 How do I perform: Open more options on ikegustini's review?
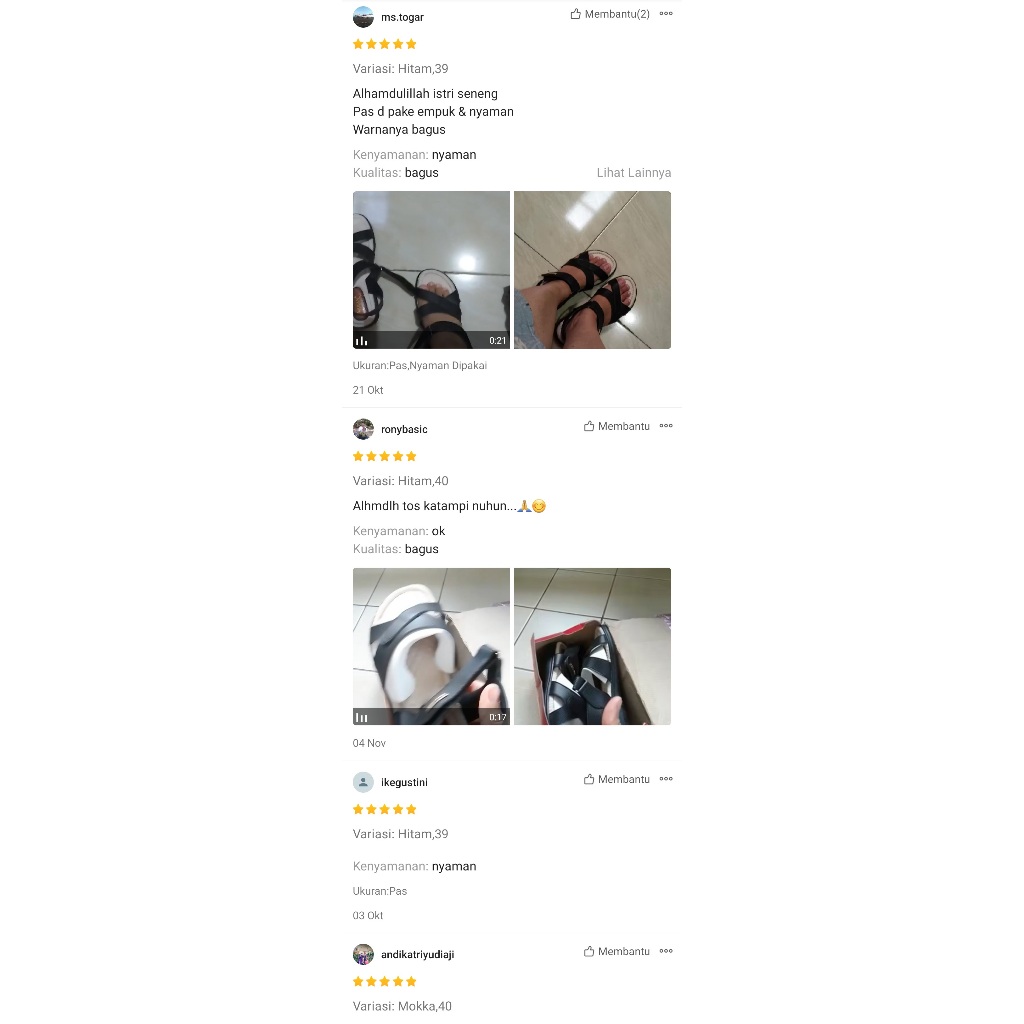[666, 779]
